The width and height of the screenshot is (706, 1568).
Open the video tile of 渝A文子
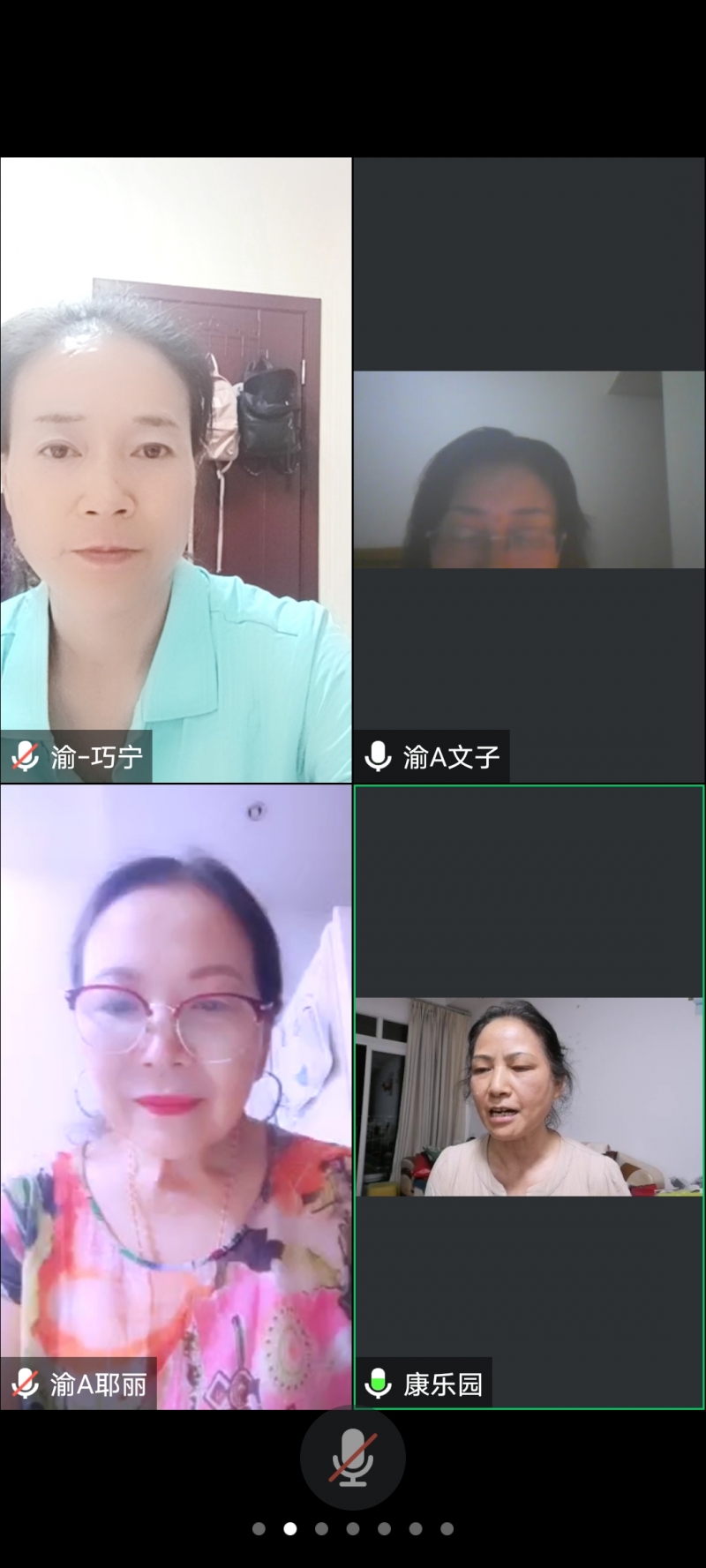pyautogui.click(x=529, y=469)
